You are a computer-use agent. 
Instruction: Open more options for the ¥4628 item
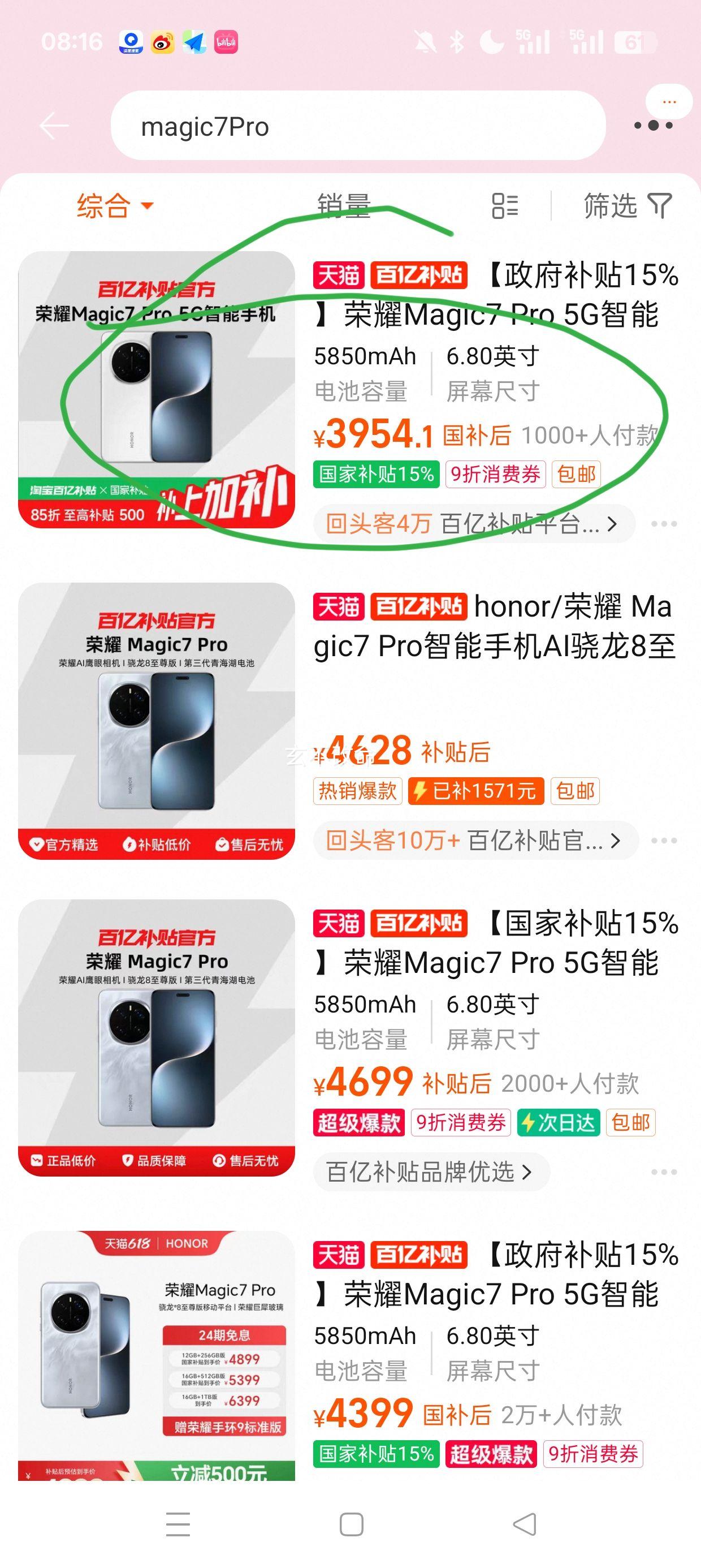click(663, 841)
